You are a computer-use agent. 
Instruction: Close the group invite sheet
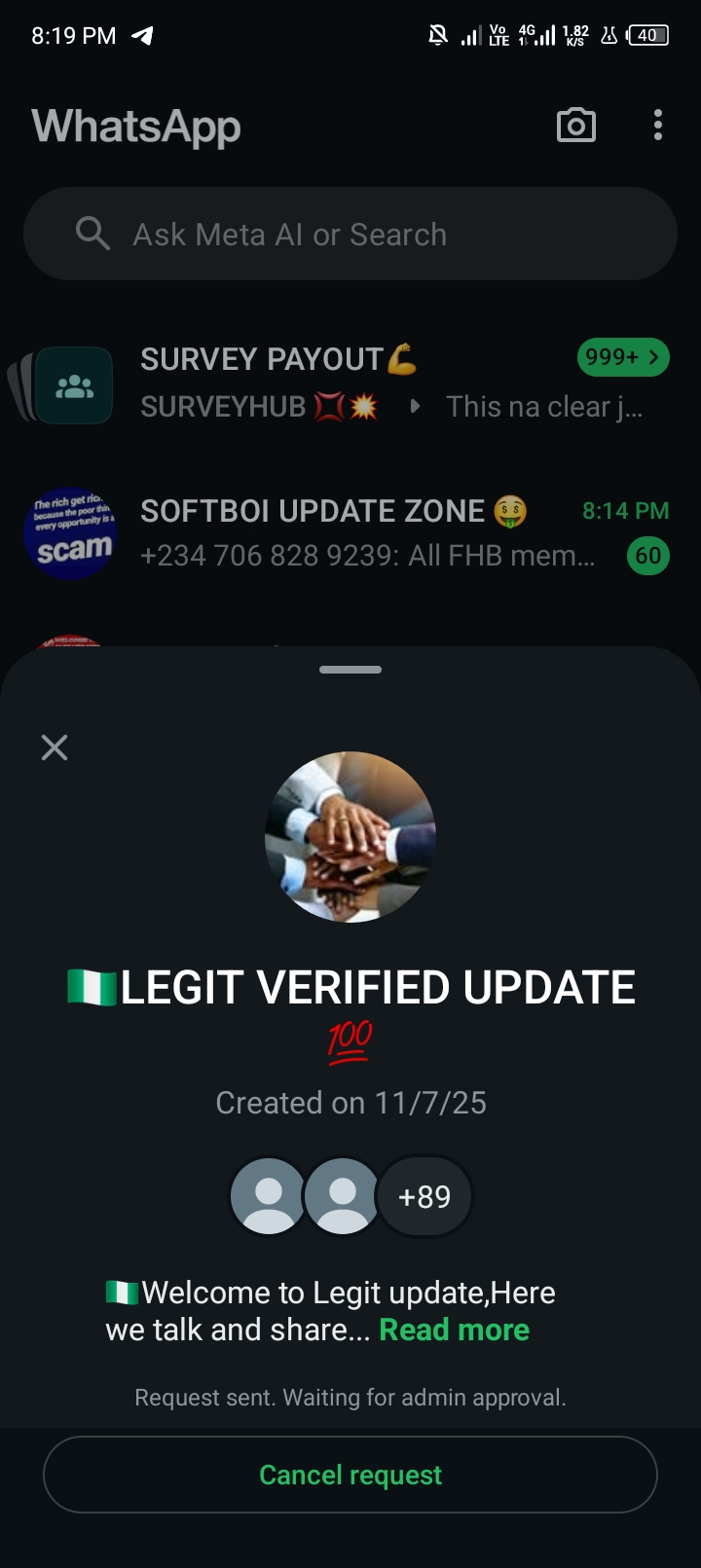pos(55,748)
